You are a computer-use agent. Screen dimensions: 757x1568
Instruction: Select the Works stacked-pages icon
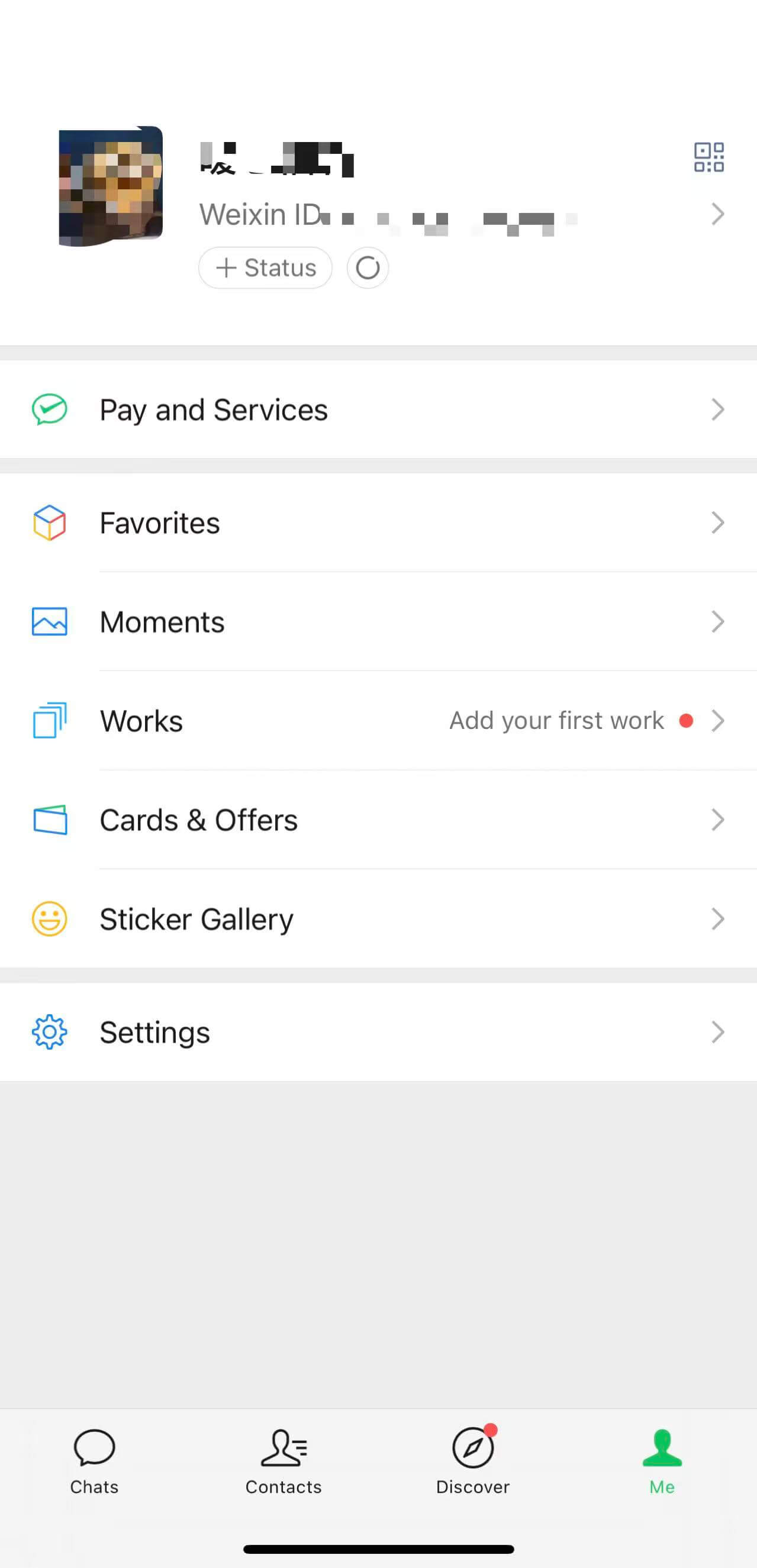coord(49,721)
